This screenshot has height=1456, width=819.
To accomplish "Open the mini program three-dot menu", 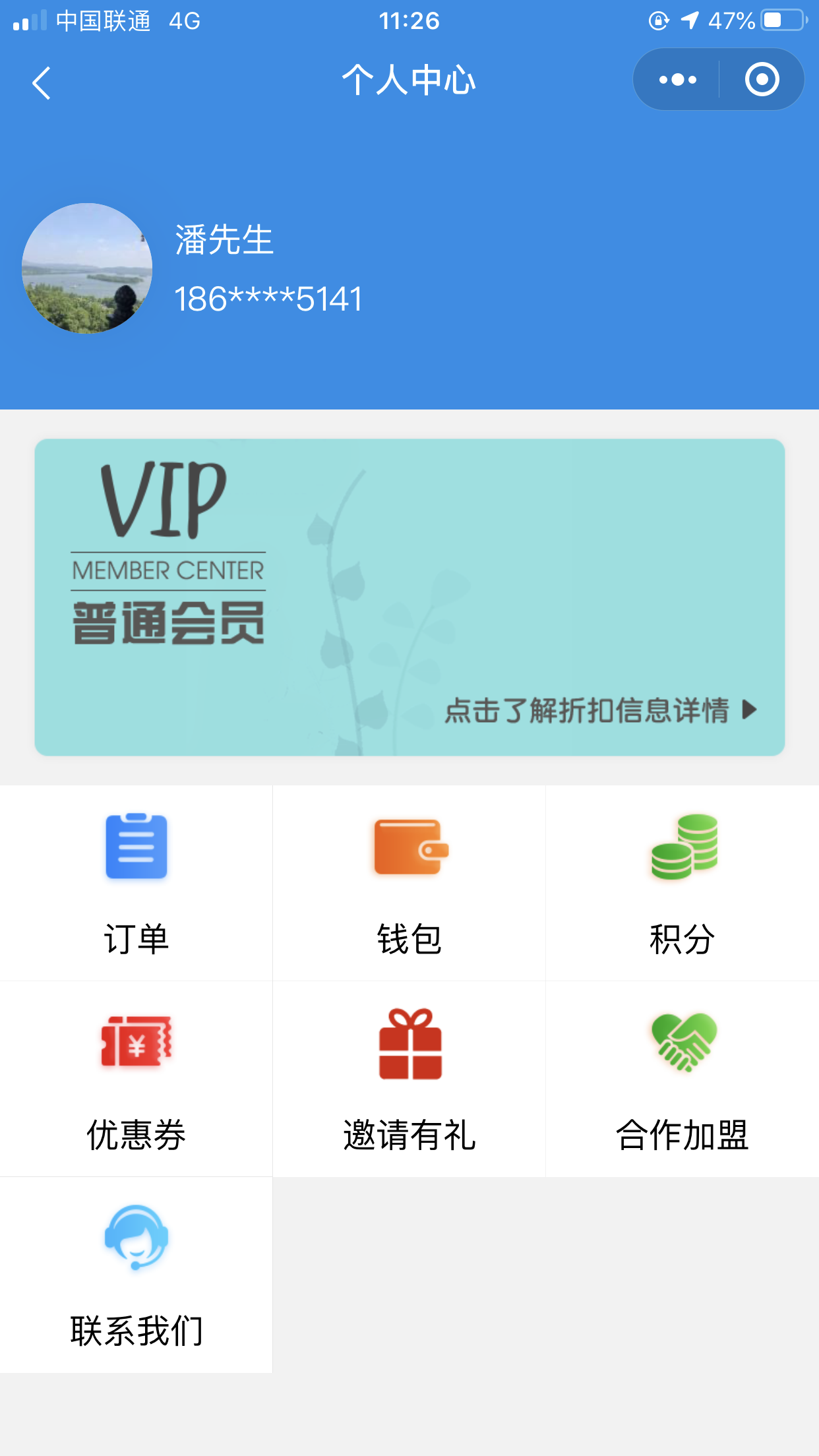I will point(677,80).
